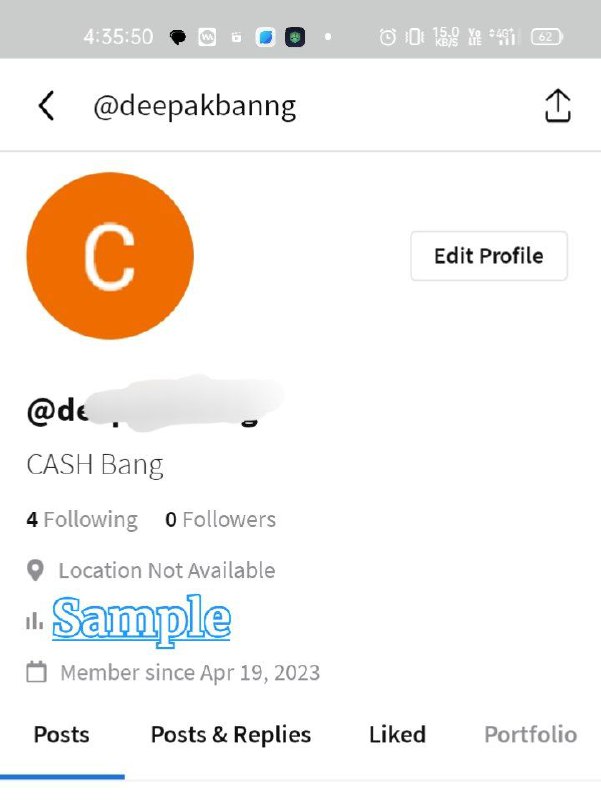Tap the Edit Profile button
Screen dimensions: 601x800
[488, 256]
